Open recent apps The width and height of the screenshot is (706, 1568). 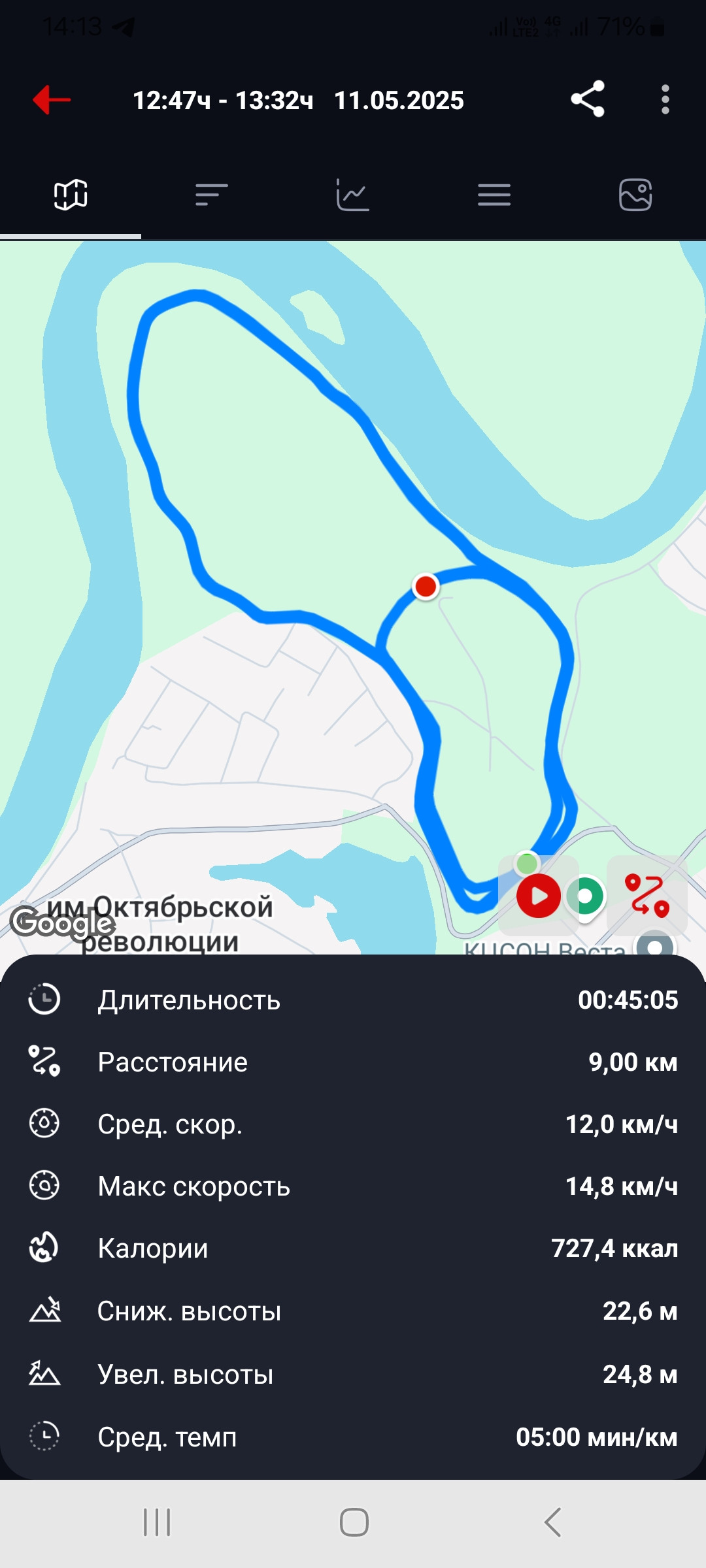pos(157,1522)
